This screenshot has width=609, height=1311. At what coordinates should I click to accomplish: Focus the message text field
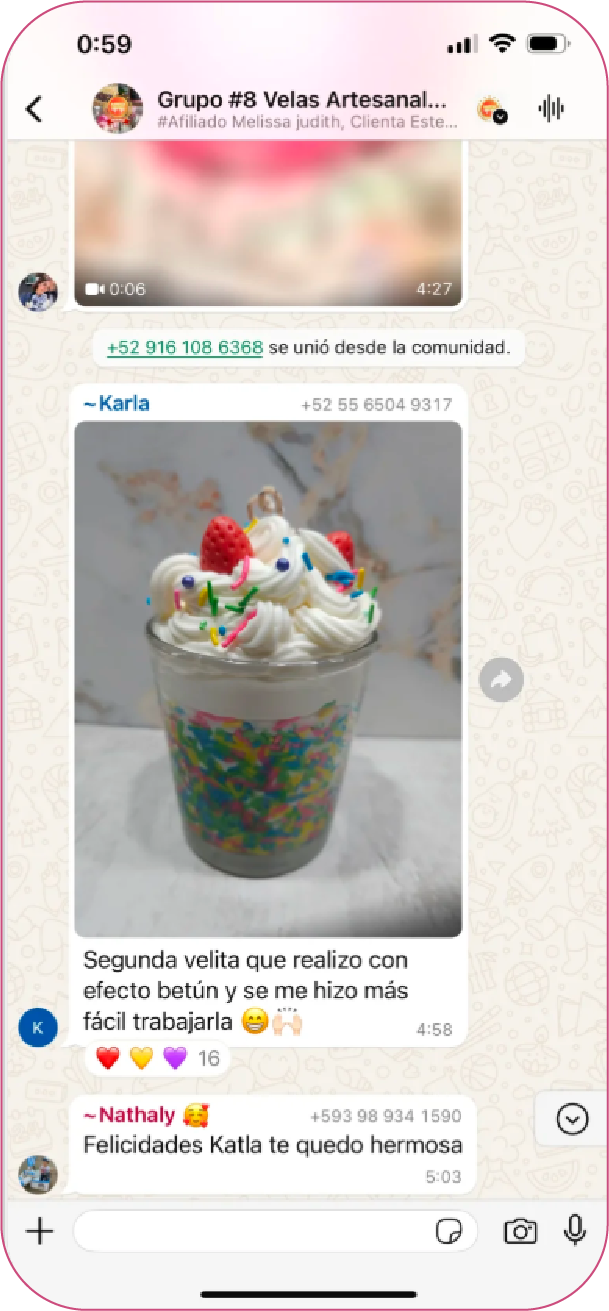point(250,1231)
